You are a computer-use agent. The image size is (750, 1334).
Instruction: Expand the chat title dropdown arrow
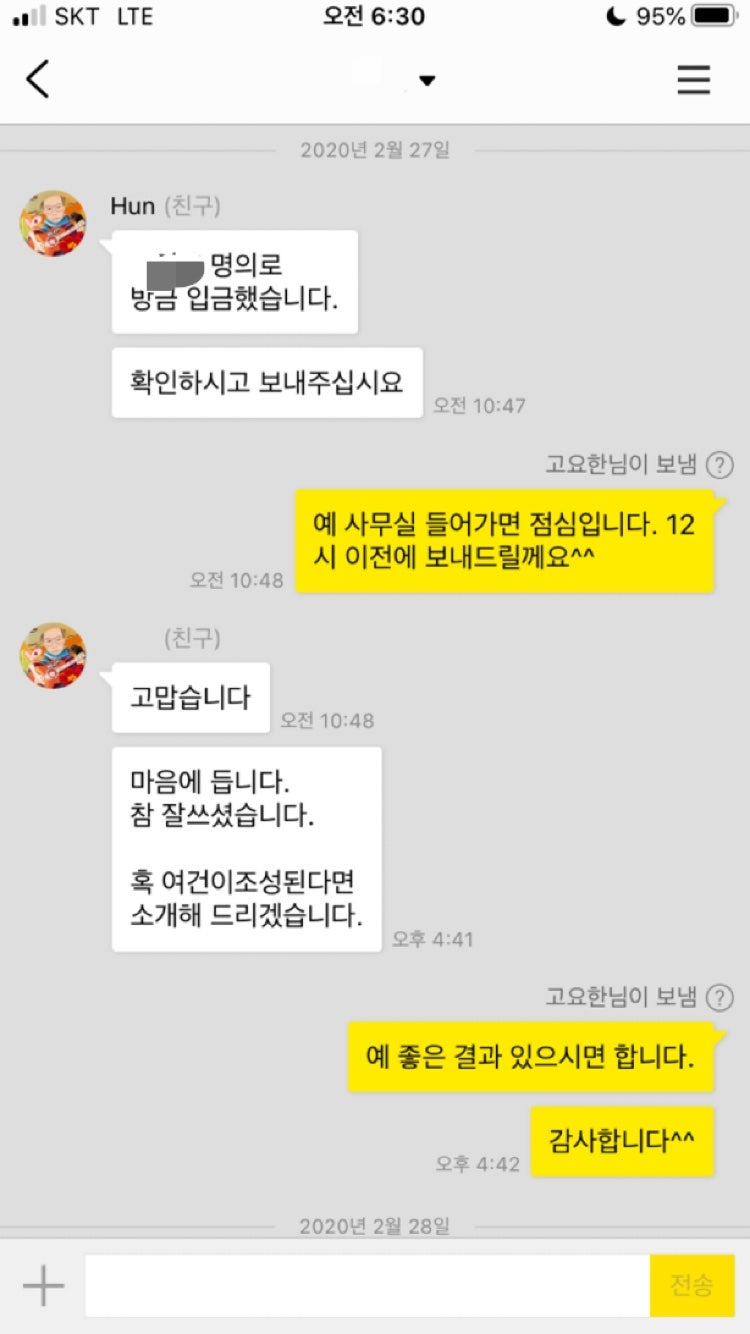pos(427,81)
